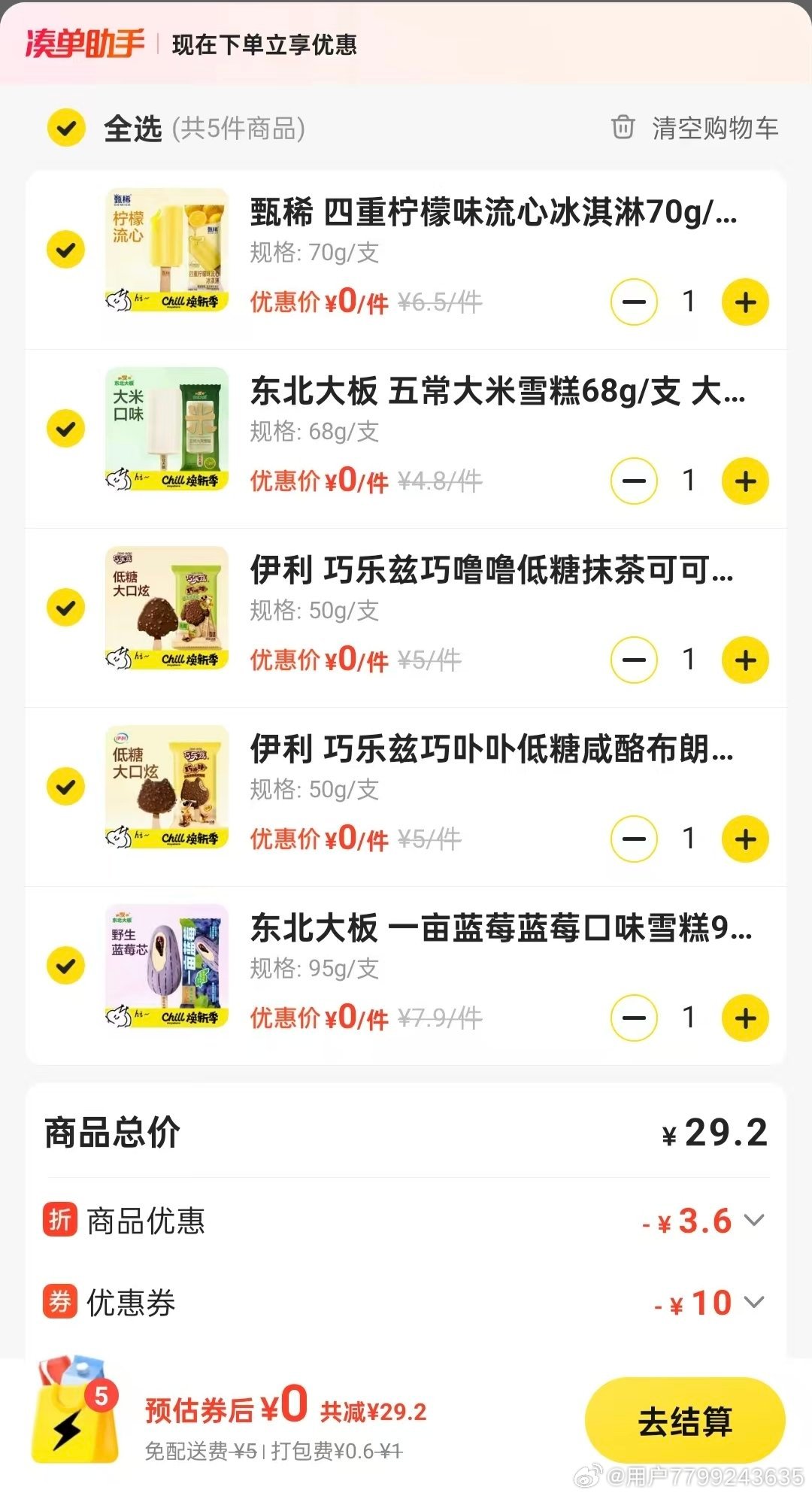Increase quantity of 巧乐兹 低糖抹茶可可
Image resolution: width=812 pixels, height=1496 pixels.
pyautogui.click(x=744, y=660)
